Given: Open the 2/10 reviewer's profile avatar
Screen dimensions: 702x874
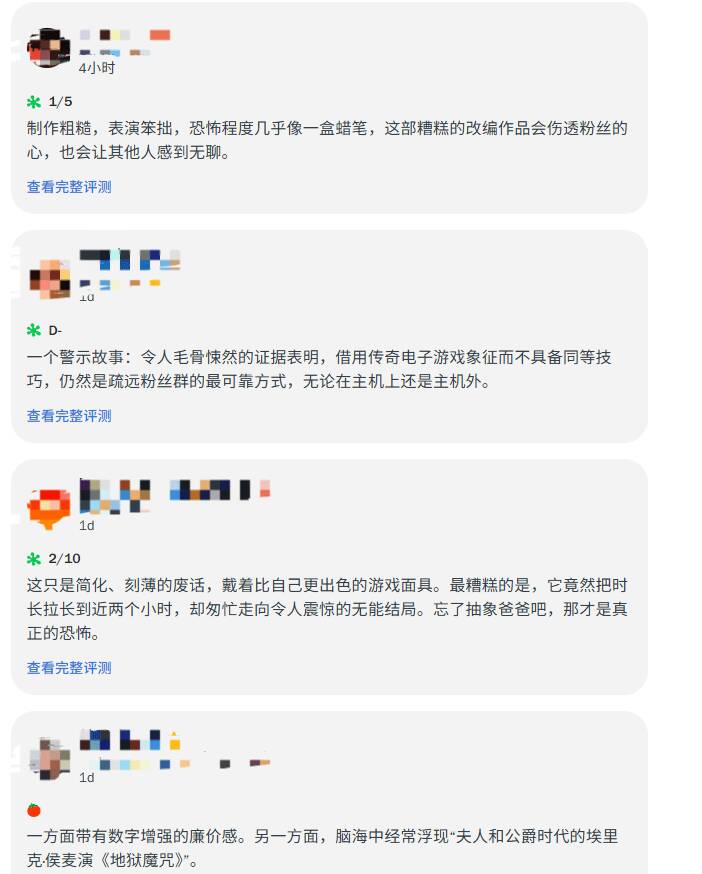Looking at the screenshot, I should (48, 508).
